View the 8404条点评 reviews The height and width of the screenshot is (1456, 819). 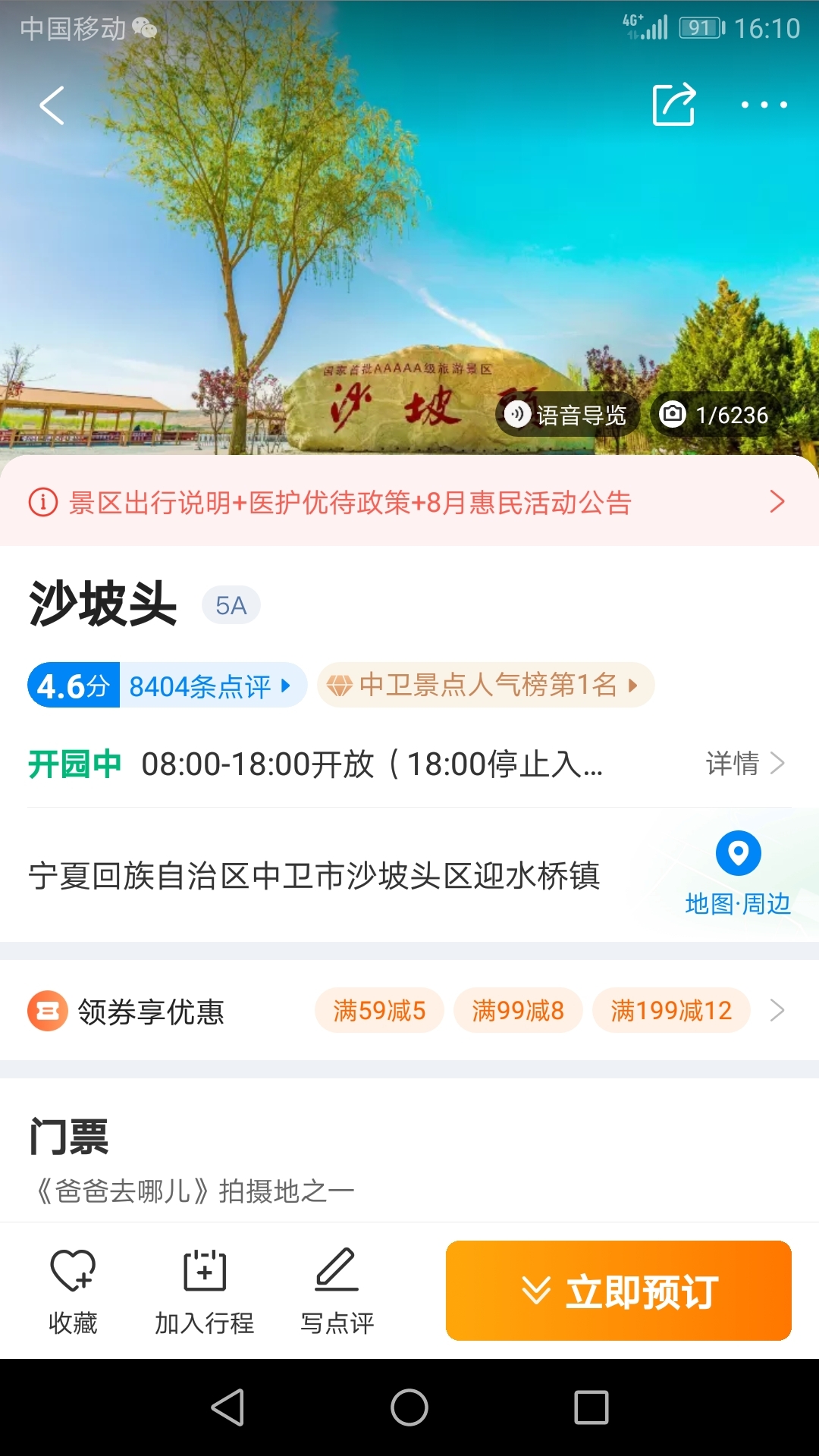point(210,686)
